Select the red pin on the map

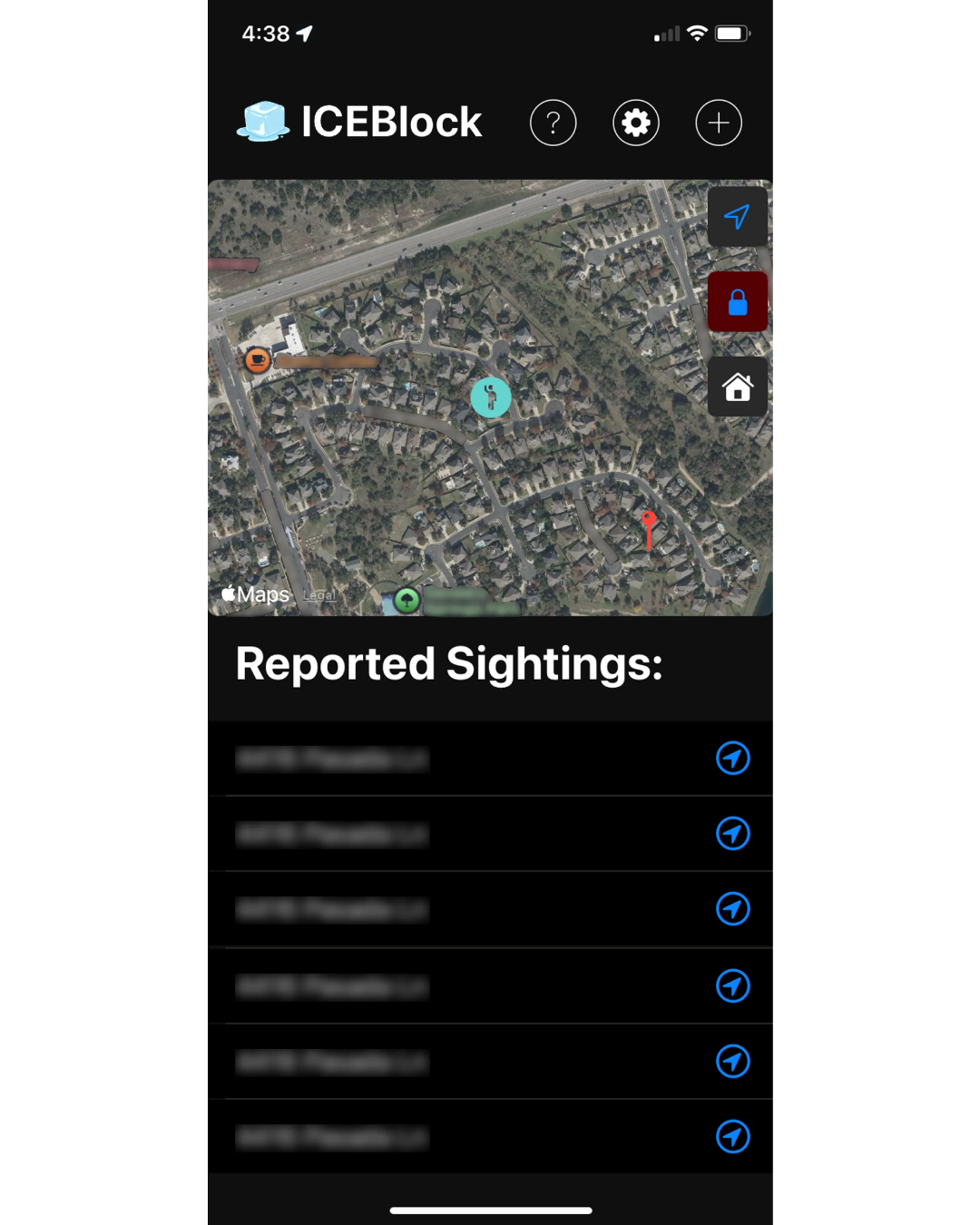point(649,524)
